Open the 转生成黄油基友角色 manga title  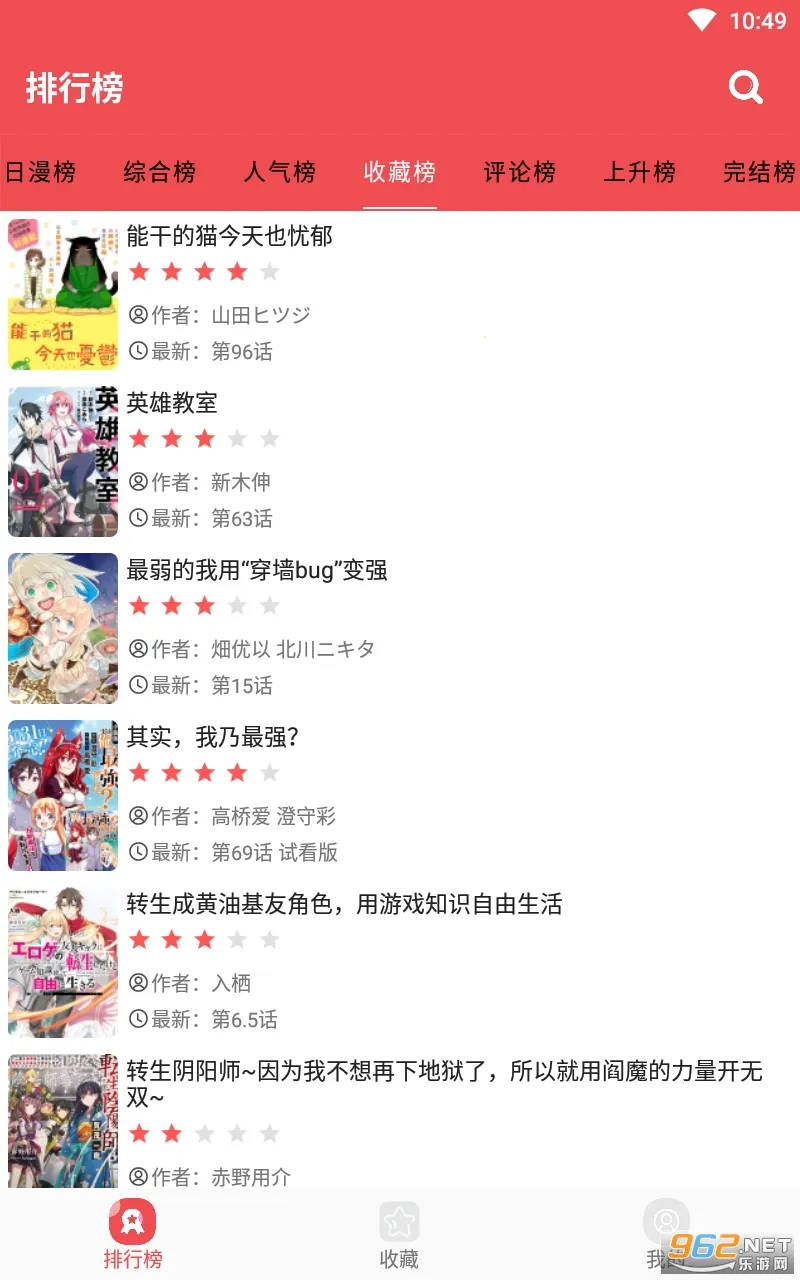tap(344, 905)
